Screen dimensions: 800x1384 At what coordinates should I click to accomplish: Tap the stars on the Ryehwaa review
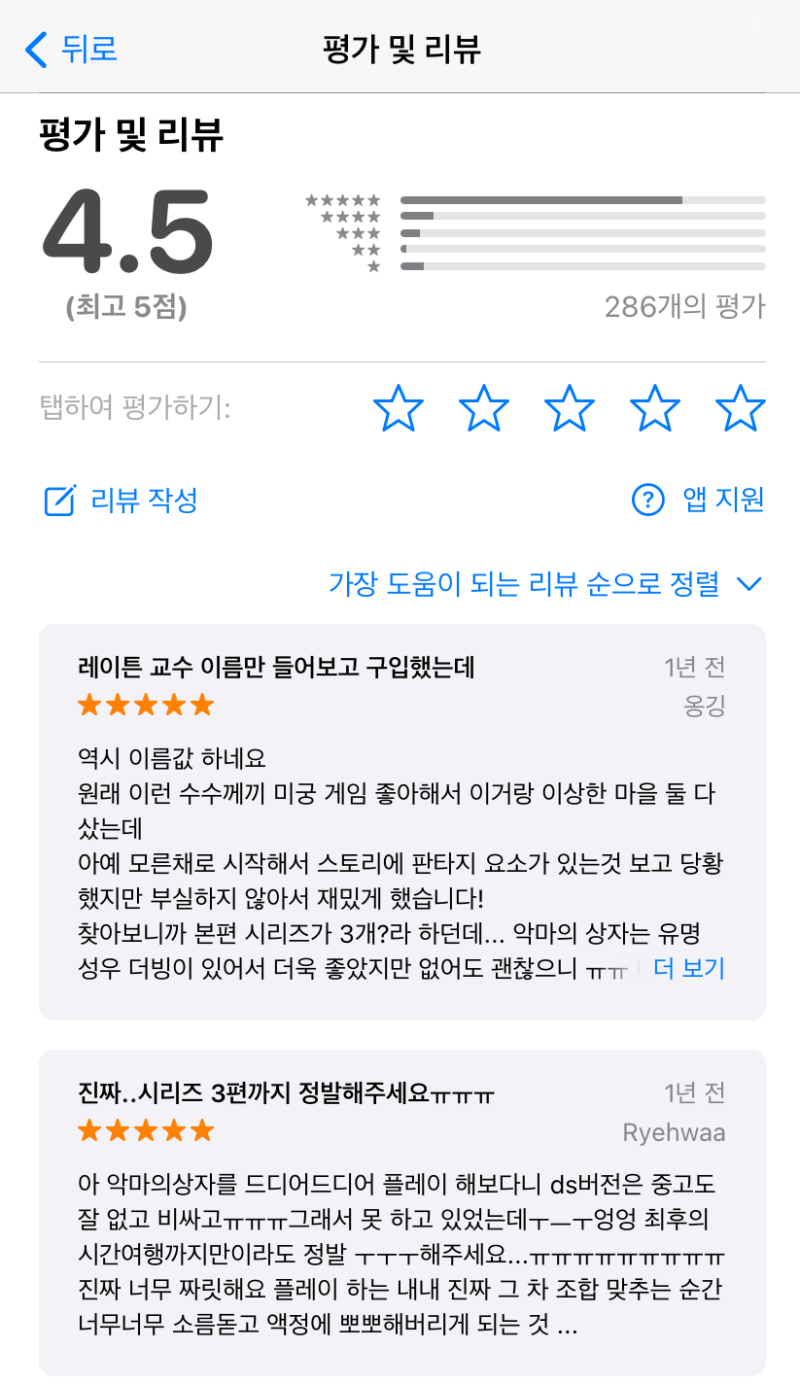(x=144, y=1131)
